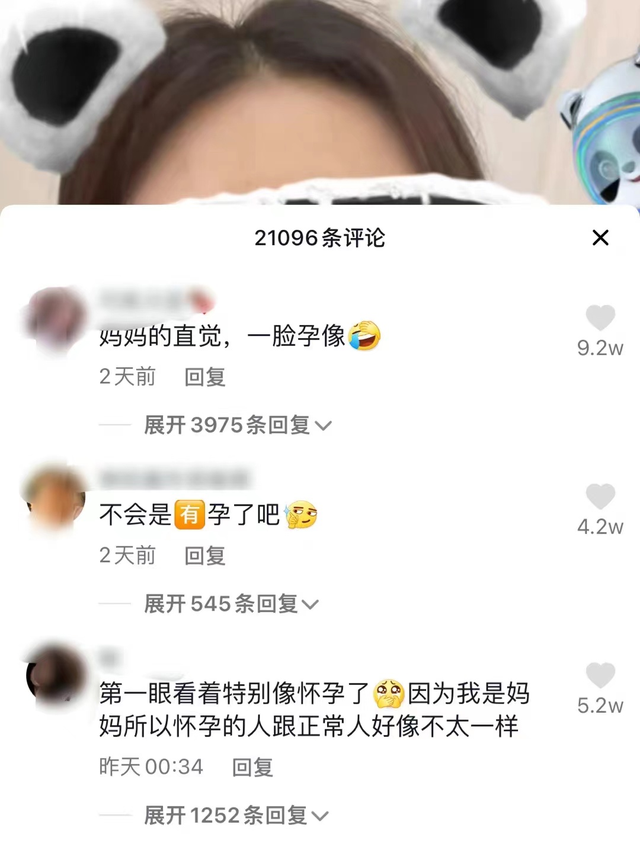
Task: Close the comments panel
Action: point(600,238)
